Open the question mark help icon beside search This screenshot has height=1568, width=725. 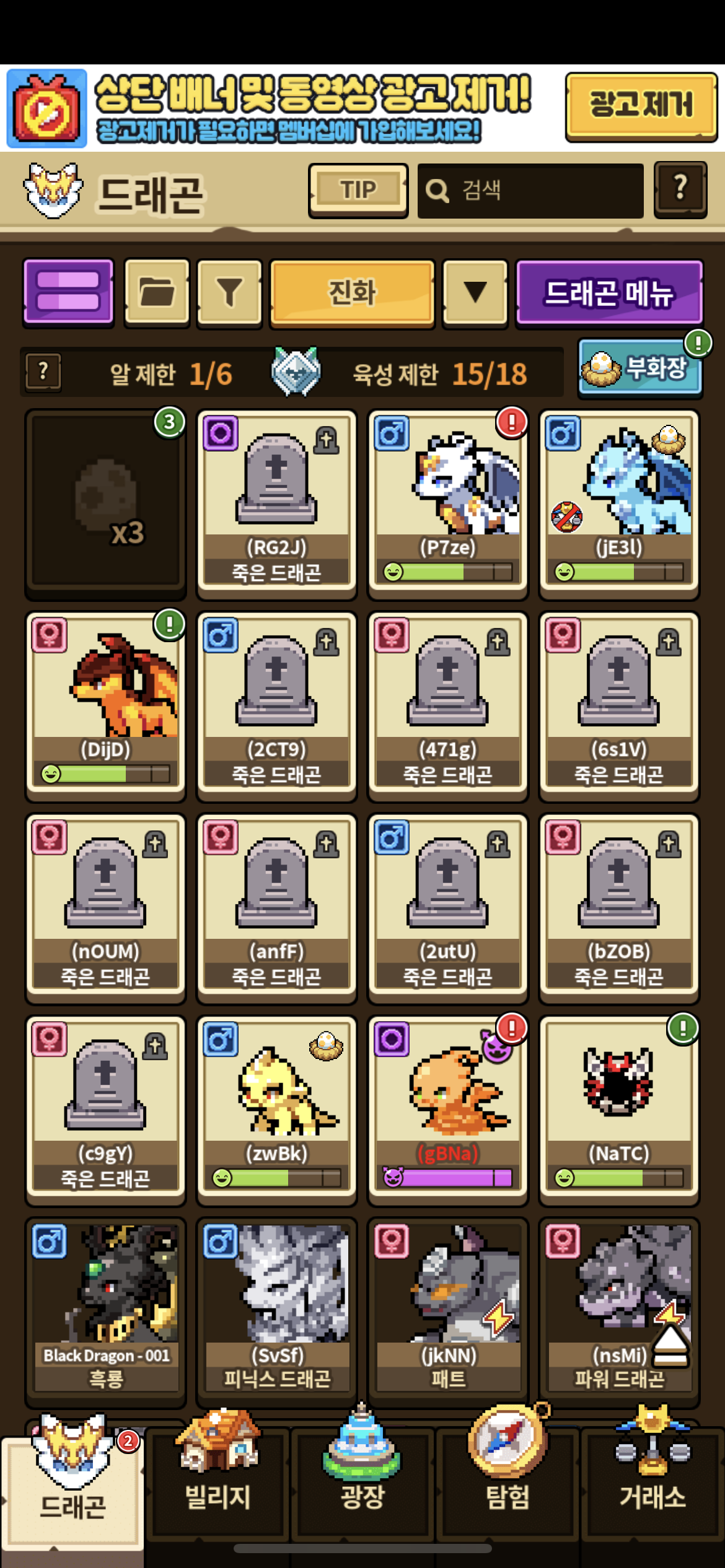coord(680,189)
